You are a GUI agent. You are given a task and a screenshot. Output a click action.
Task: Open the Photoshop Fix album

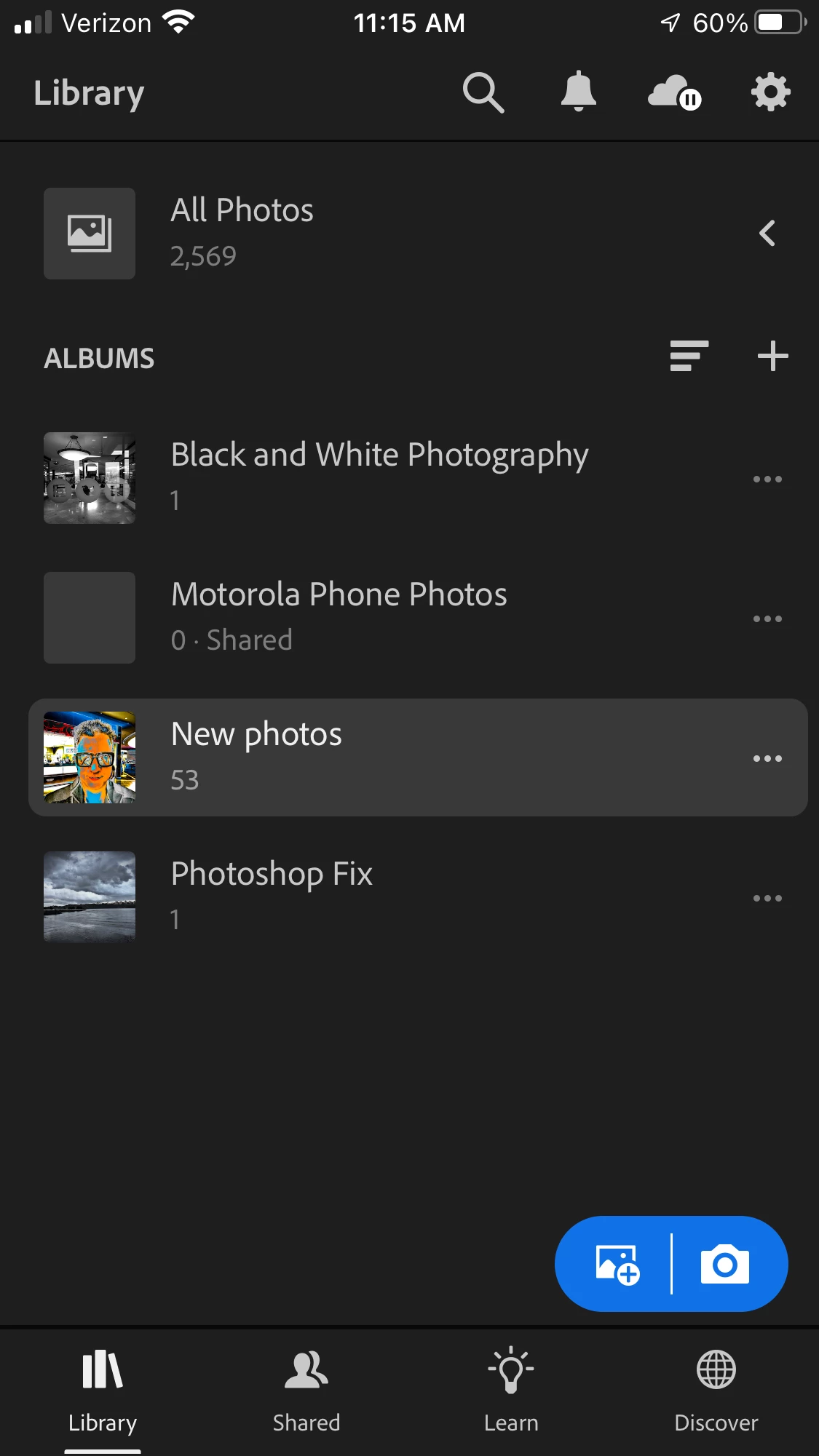click(272, 896)
